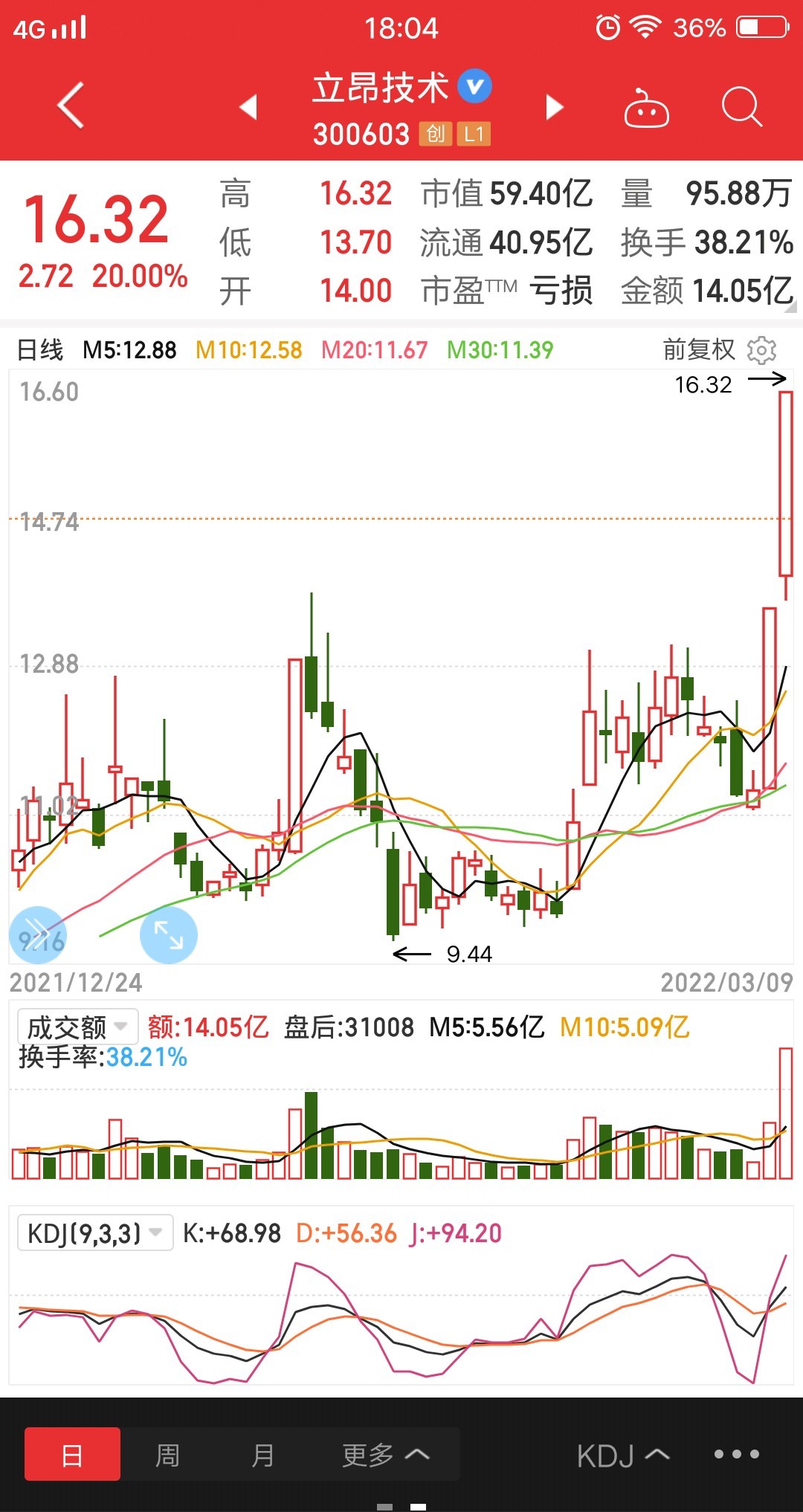
Task: Switch to the next stock
Action: coord(555,107)
